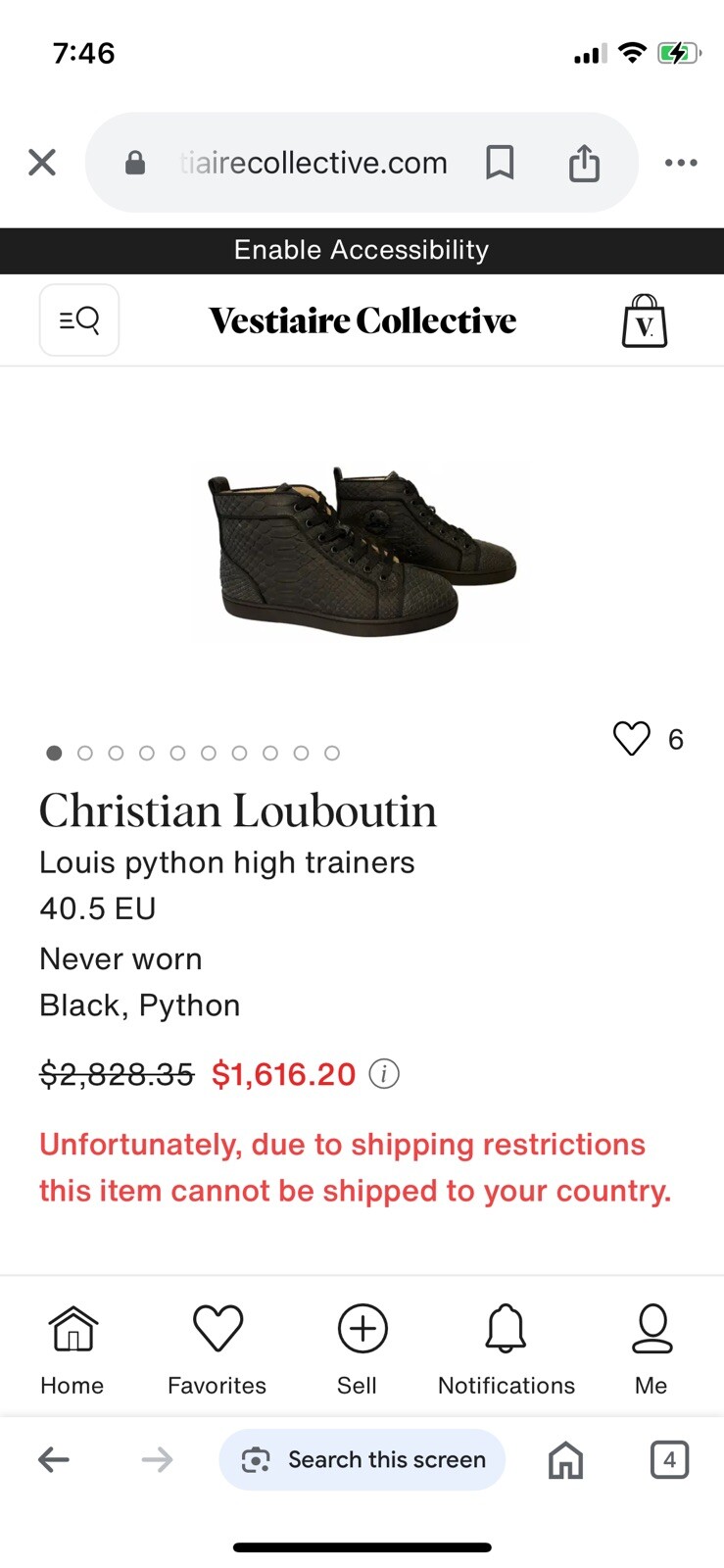Screen dimensions: 724x1568
Task: Open the Home icon in the app navigation
Action: (72, 1329)
